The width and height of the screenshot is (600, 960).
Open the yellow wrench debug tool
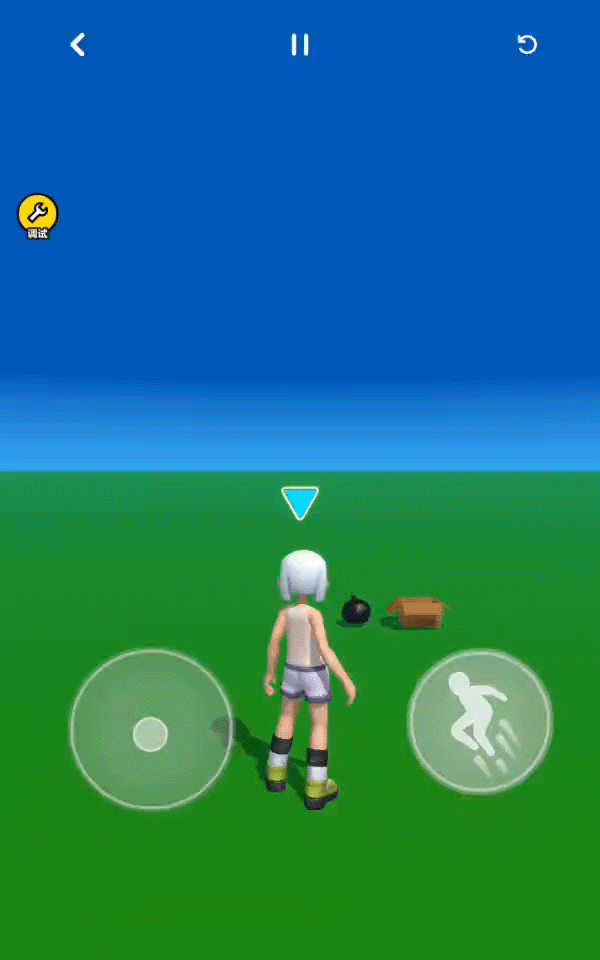pyautogui.click(x=38, y=214)
